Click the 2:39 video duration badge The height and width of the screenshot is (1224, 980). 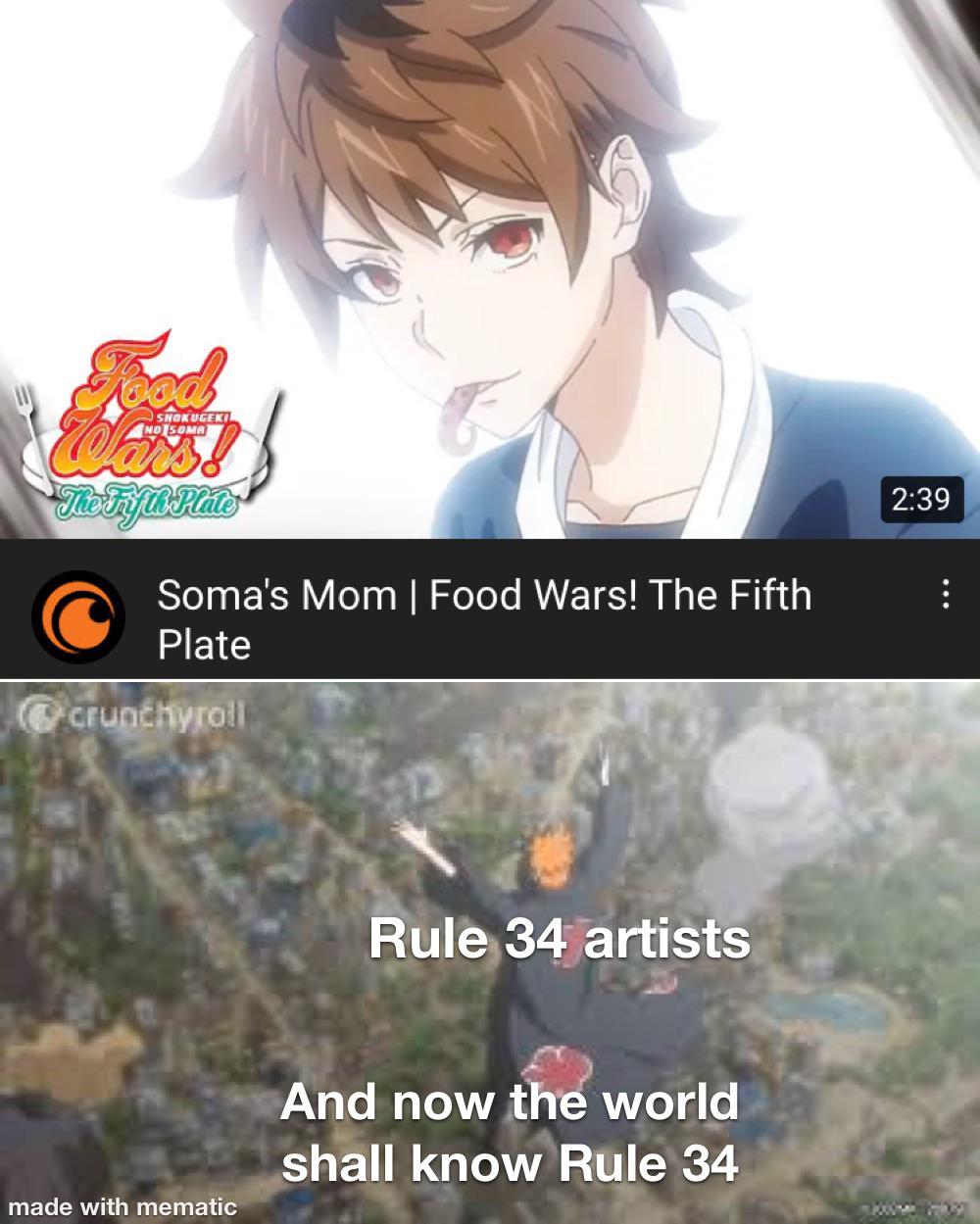point(922,498)
